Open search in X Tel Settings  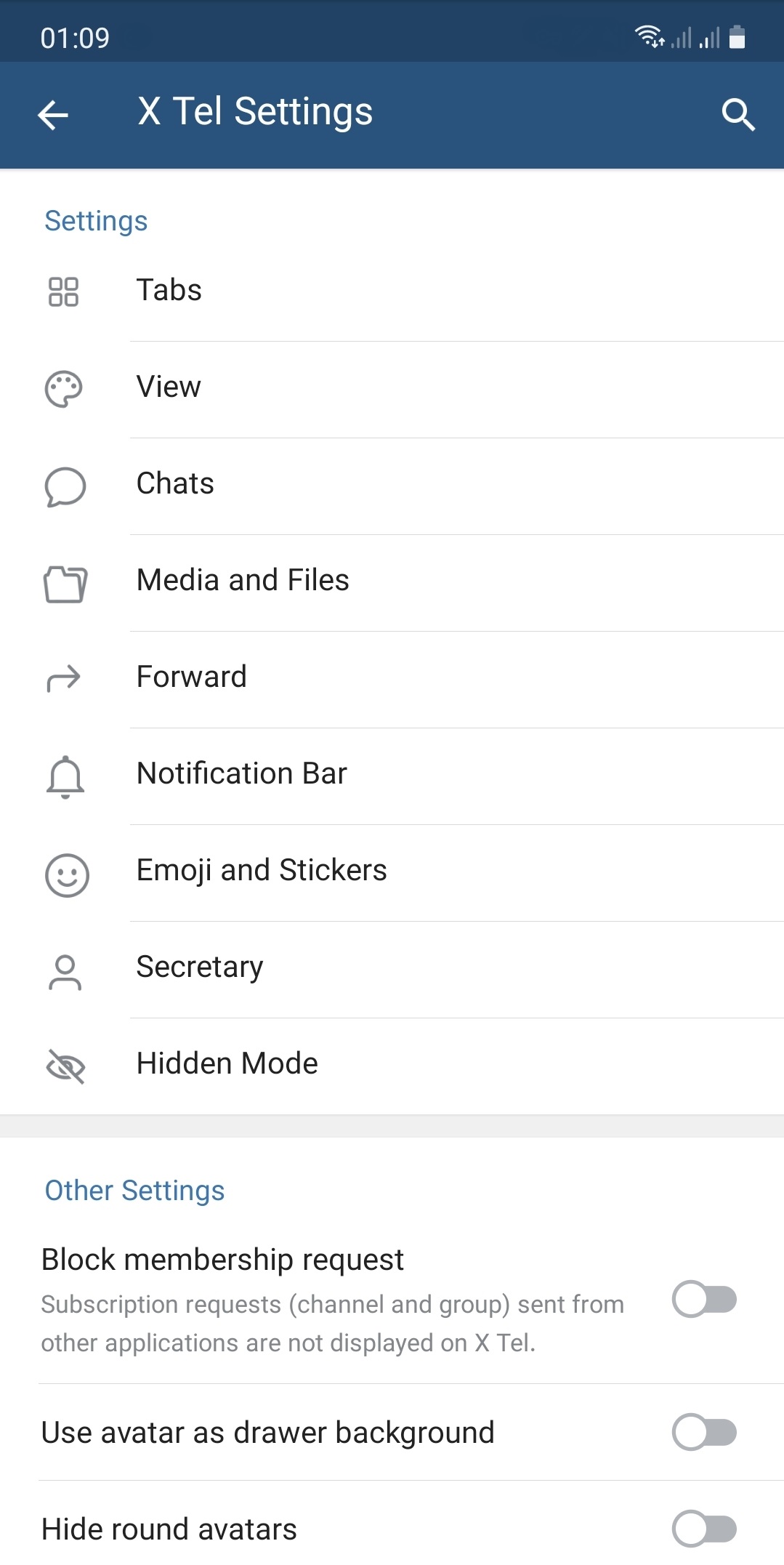click(x=738, y=115)
